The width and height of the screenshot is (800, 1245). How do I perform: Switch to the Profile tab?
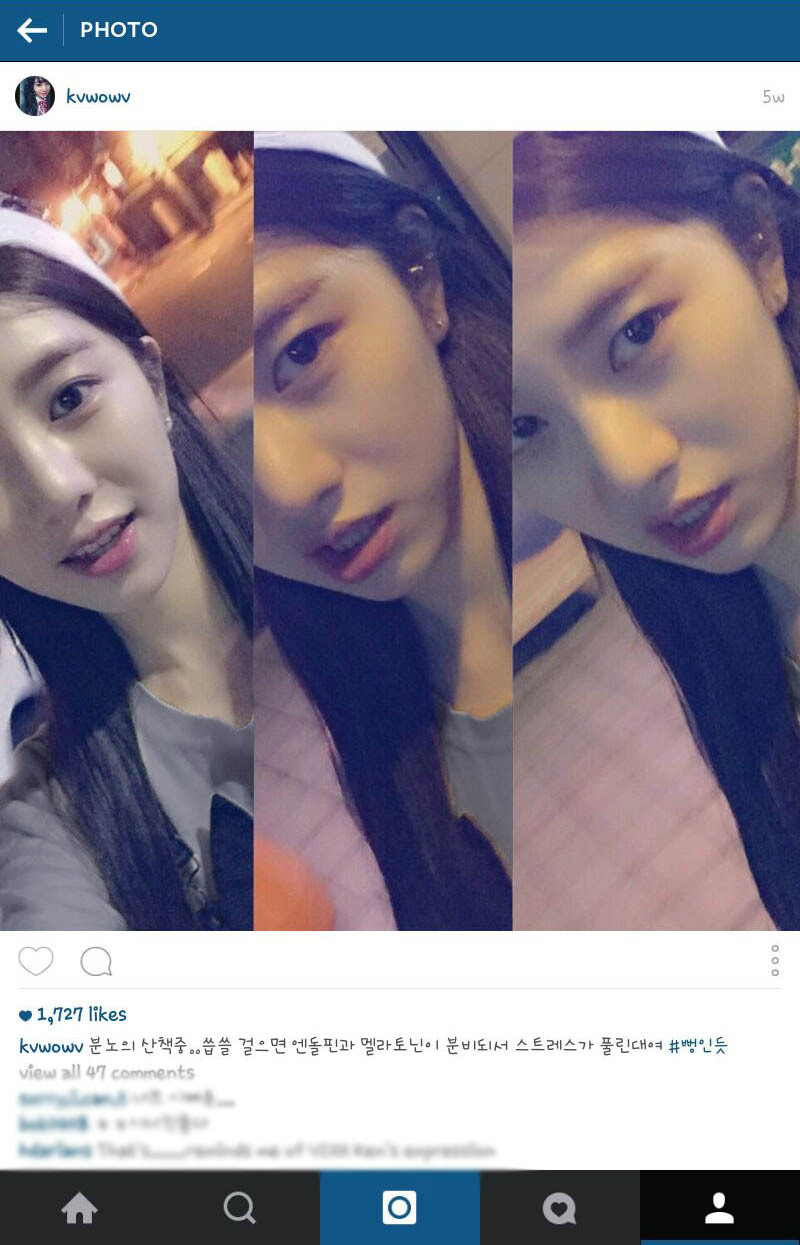point(720,1208)
